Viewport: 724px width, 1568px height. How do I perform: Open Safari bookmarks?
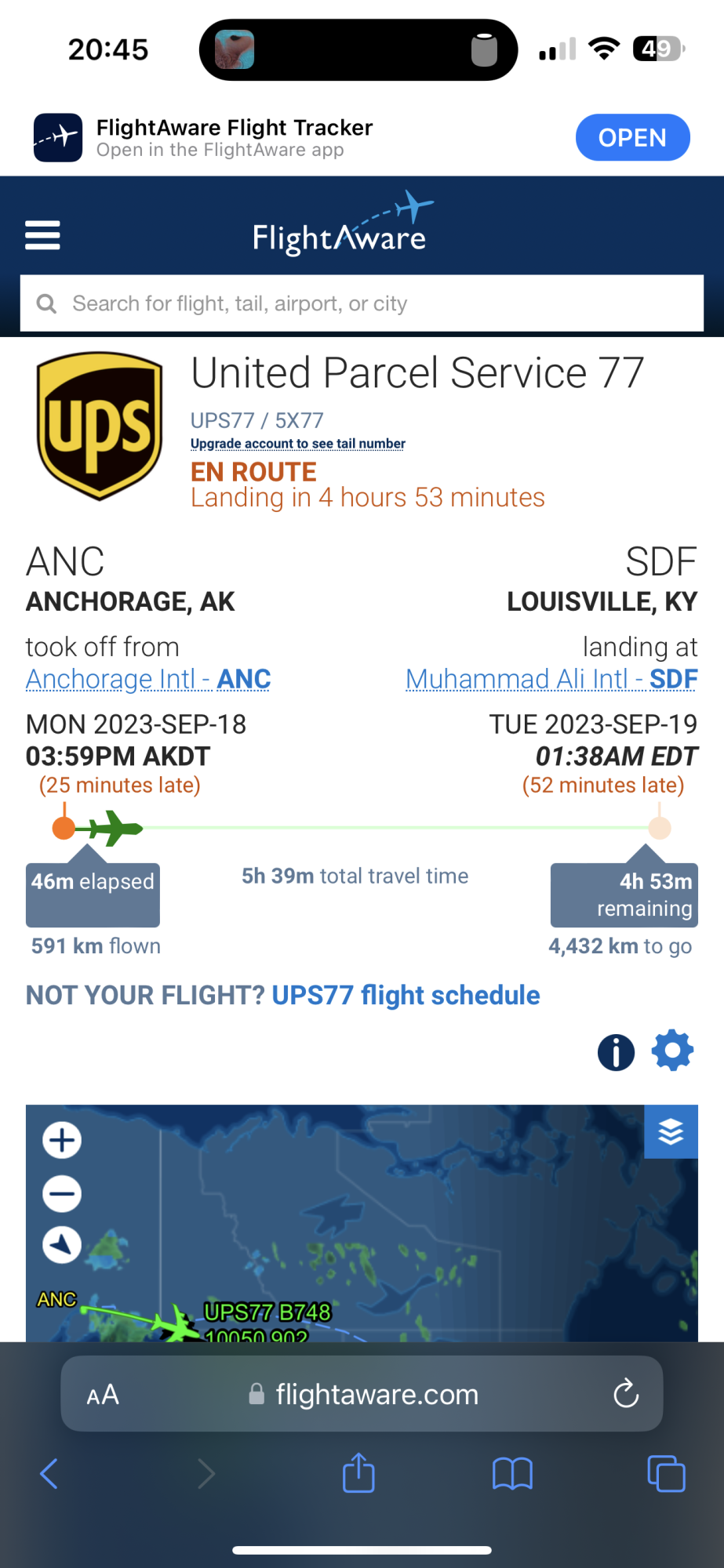coord(512,1474)
